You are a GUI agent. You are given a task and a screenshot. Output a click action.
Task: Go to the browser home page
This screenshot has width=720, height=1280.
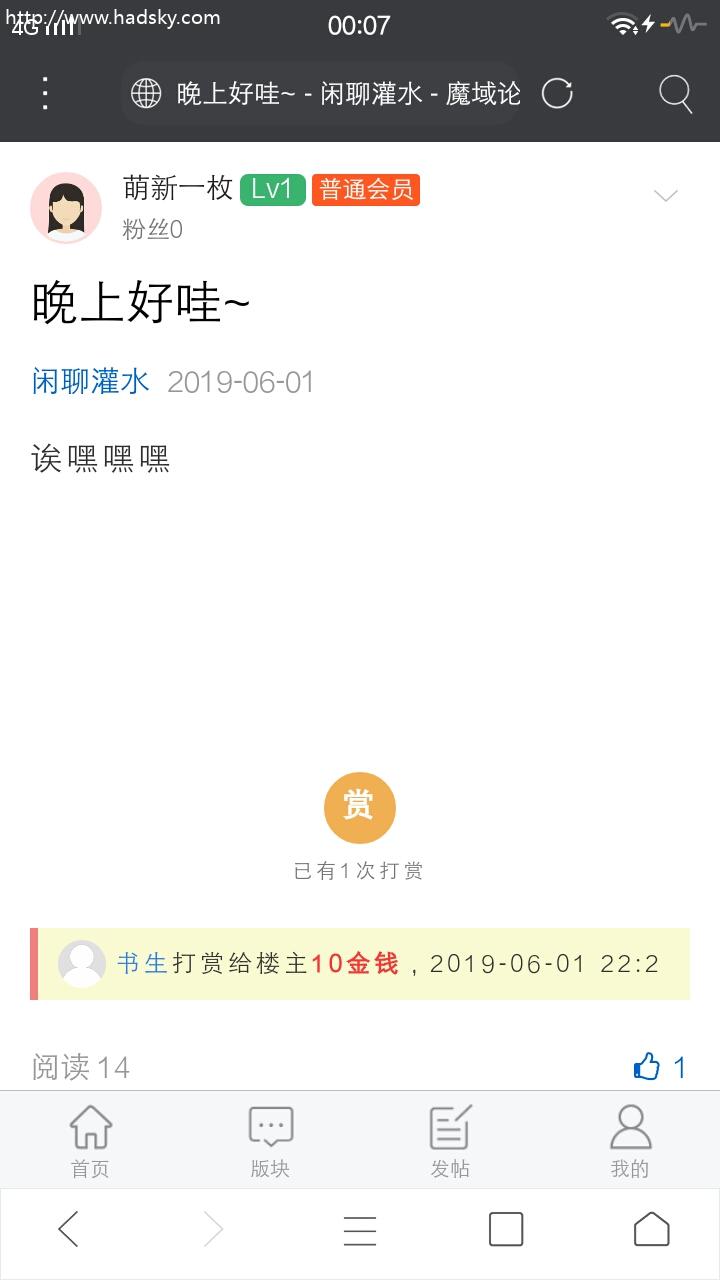pyautogui.click(x=651, y=1229)
